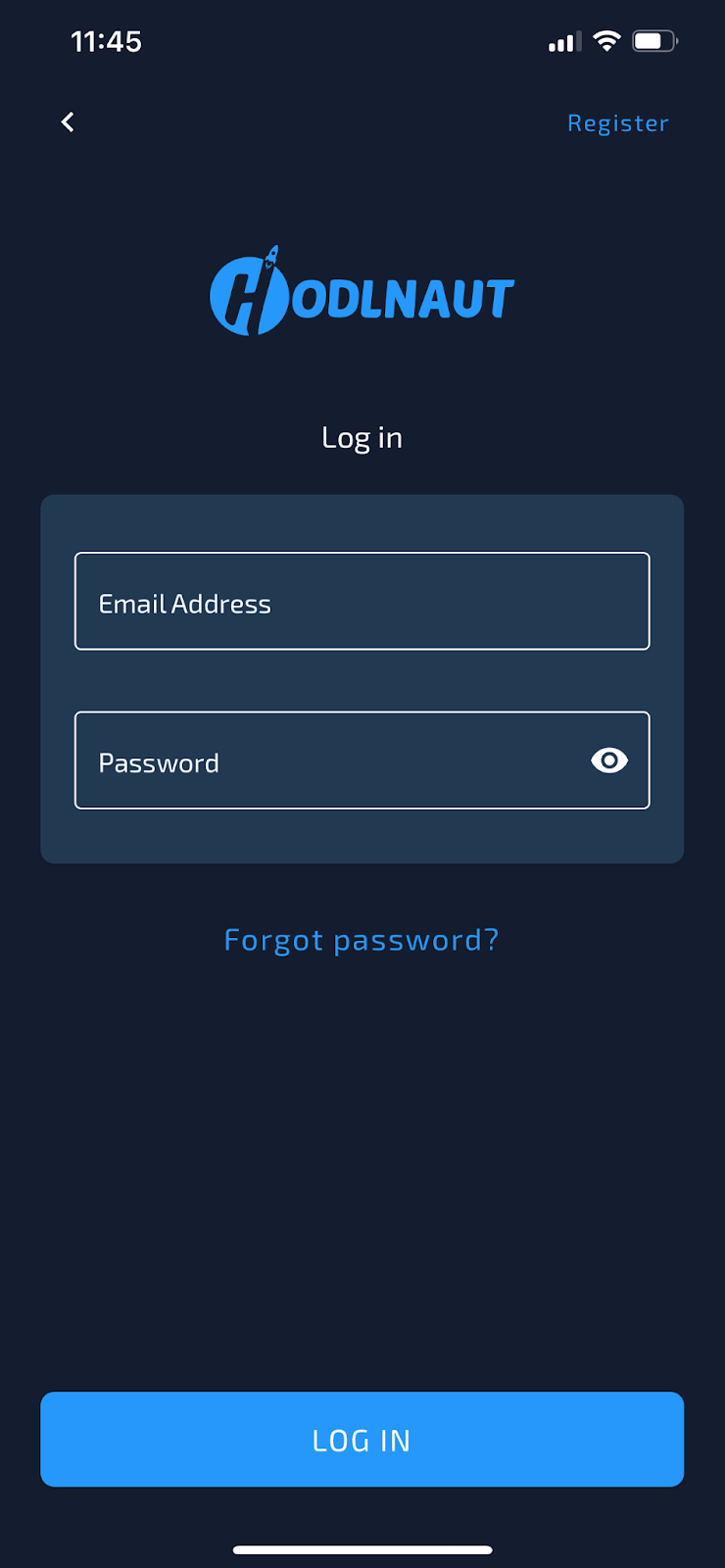Show password with the eye icon
The width and height of the screenshot is (725, 1568).
coord(609,760)
